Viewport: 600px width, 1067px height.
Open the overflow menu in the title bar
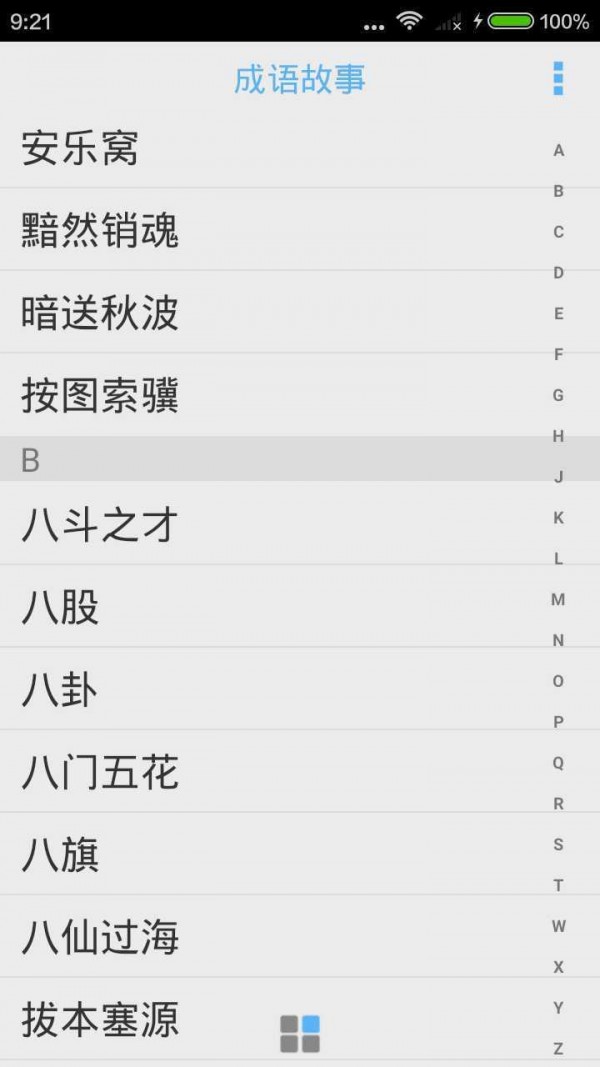pos(558,79)
